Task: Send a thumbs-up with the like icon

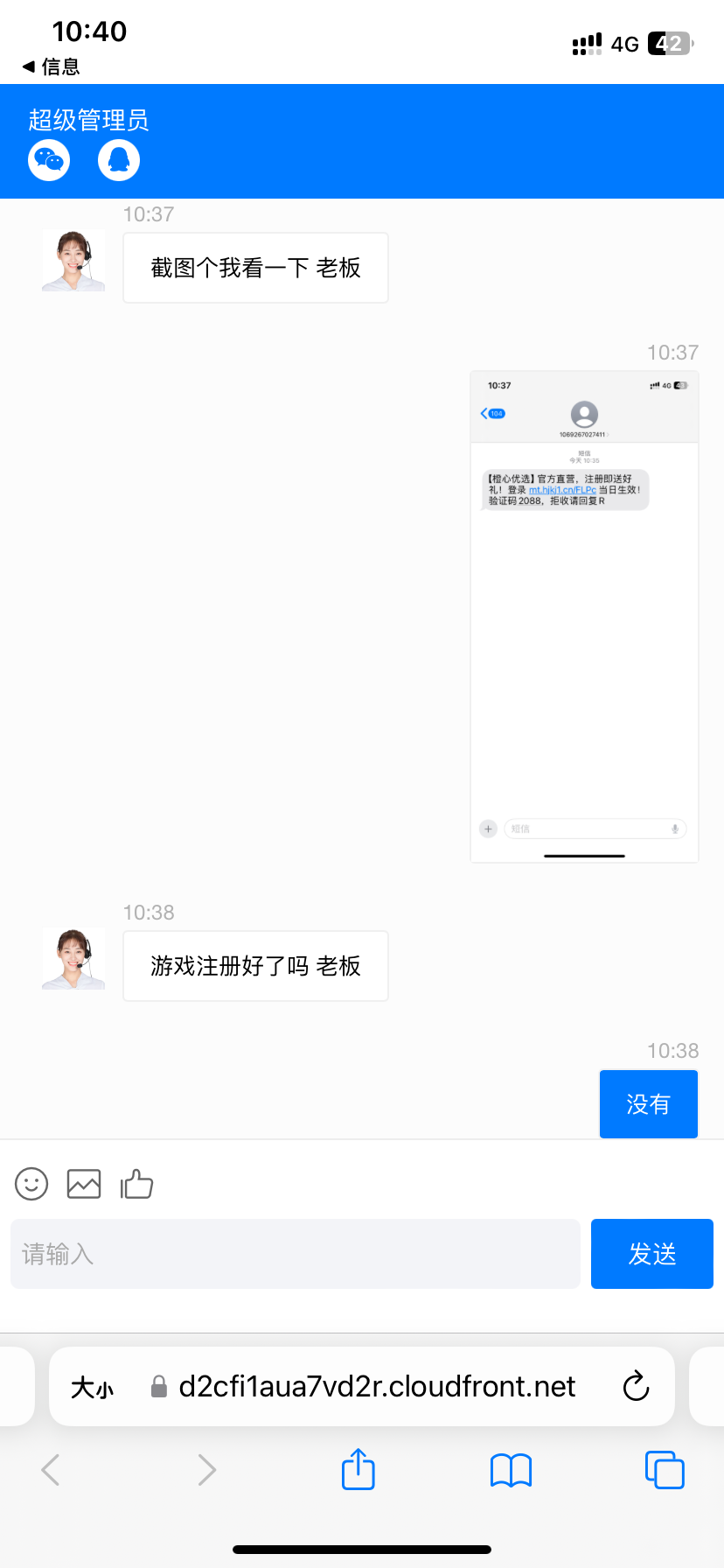Action: (x=136, y=1183)
